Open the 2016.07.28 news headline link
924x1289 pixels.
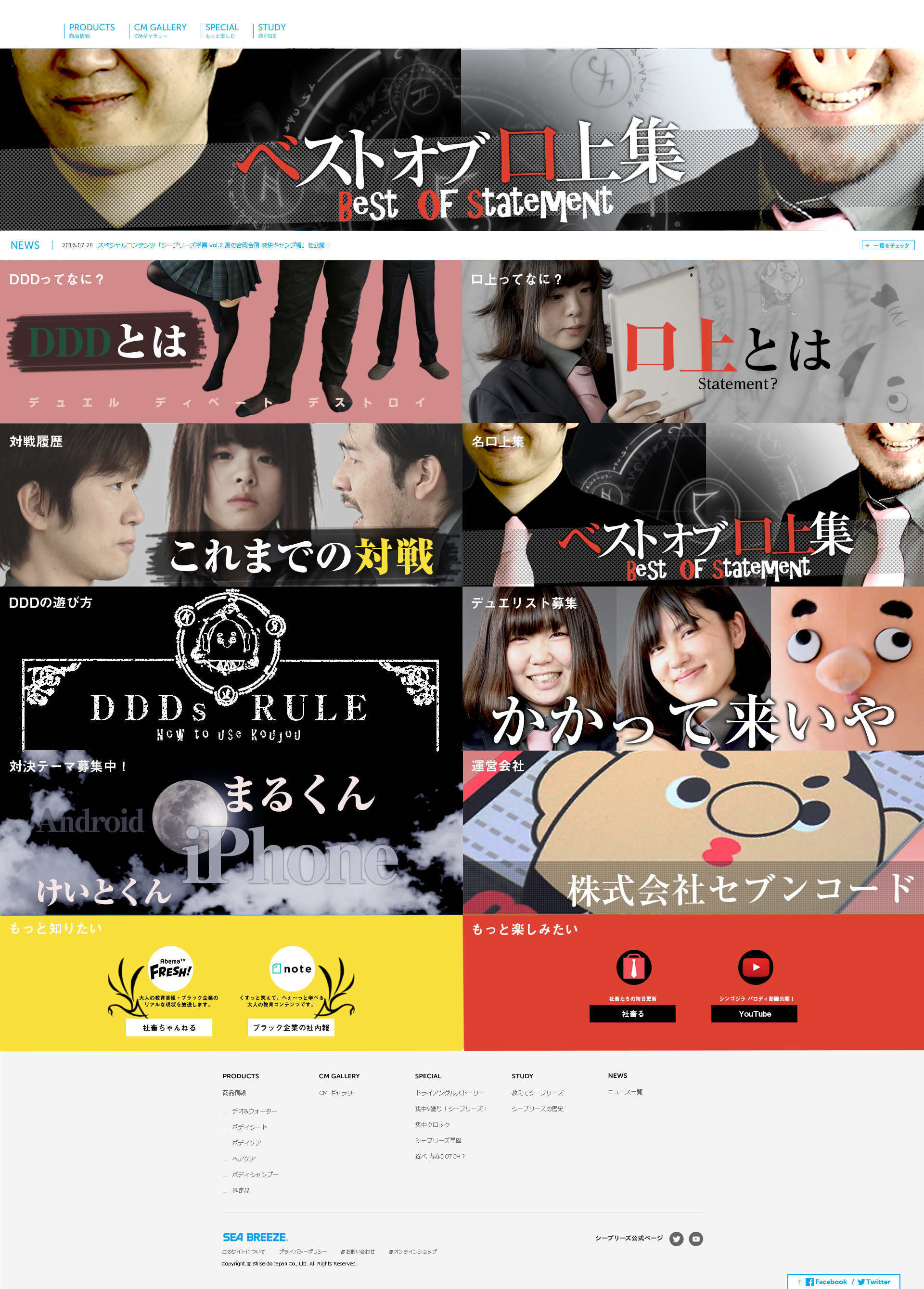213,245
